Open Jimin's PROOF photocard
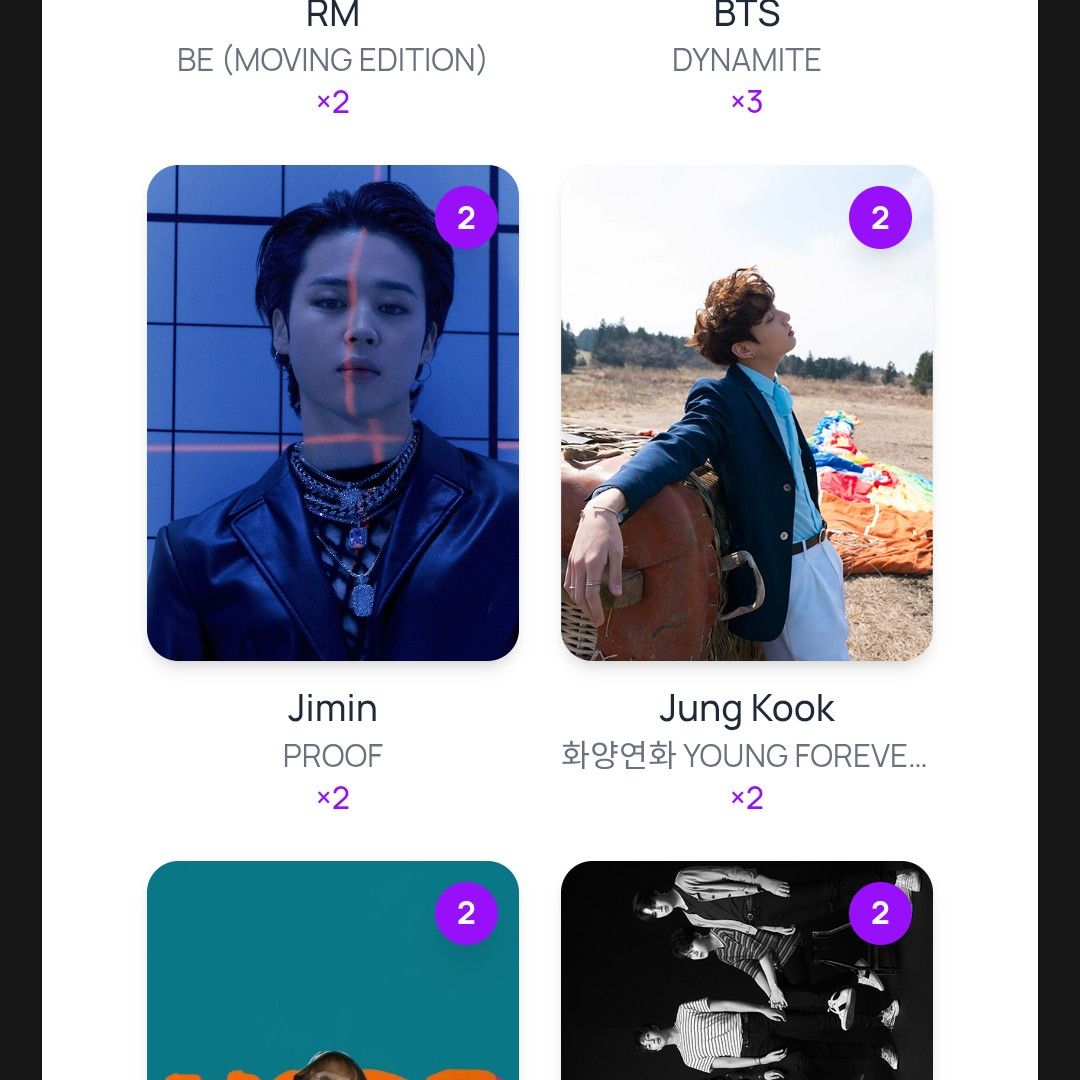This screenshot has width=1080, height=1080. (x=332, y=412)
